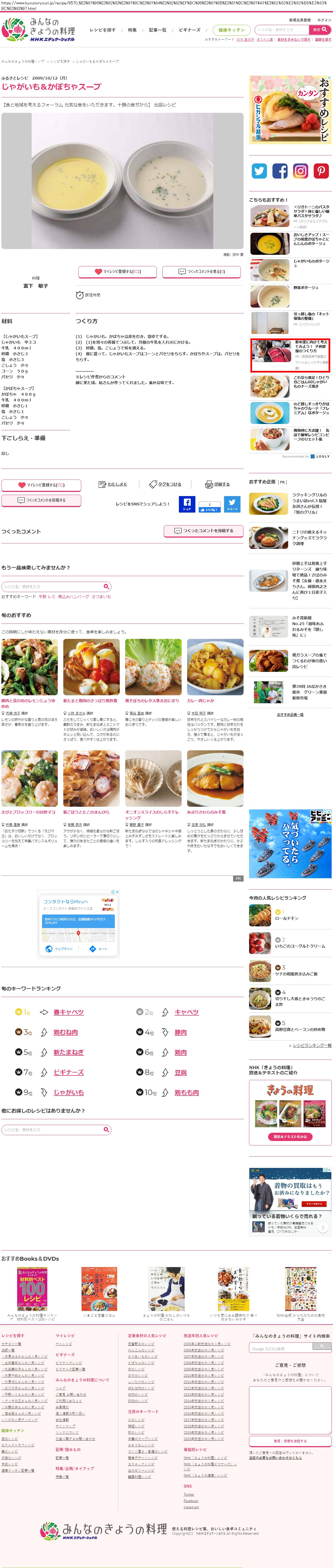Open the Pinterest icon in the sidebar
The height and width of the screenshot is (1568, 333).
[321, 171]
